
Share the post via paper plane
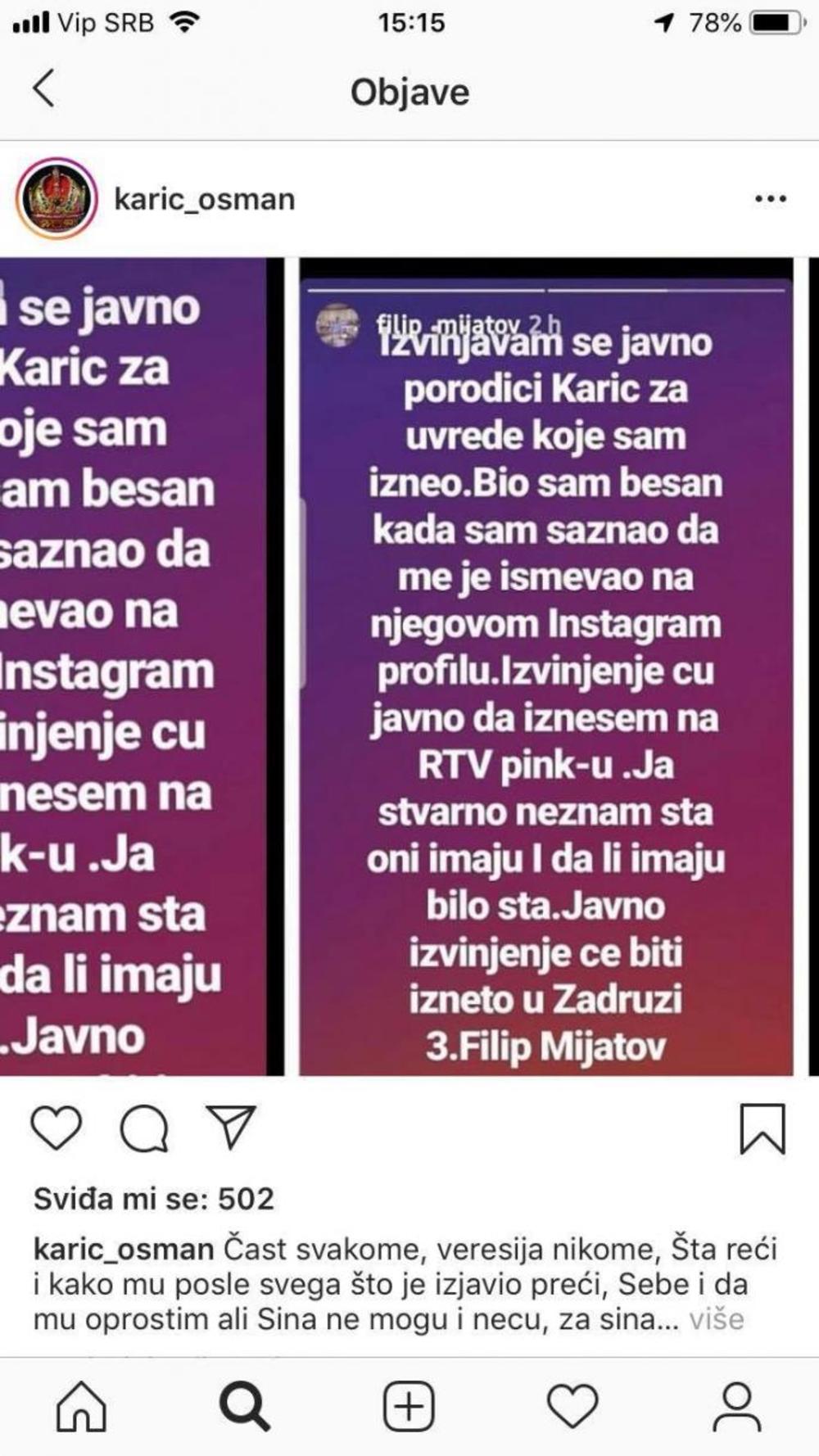click(232, 1128)
